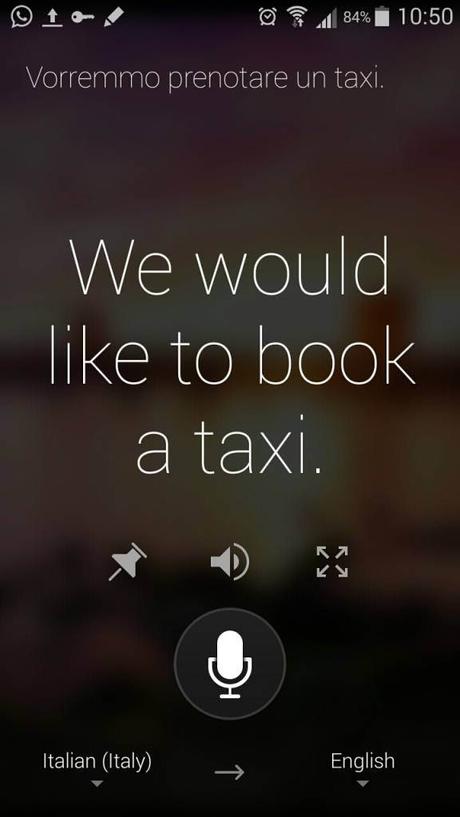
Task: Play the English translation aloud
Action: pyautogui.click(x=230, y=561)
